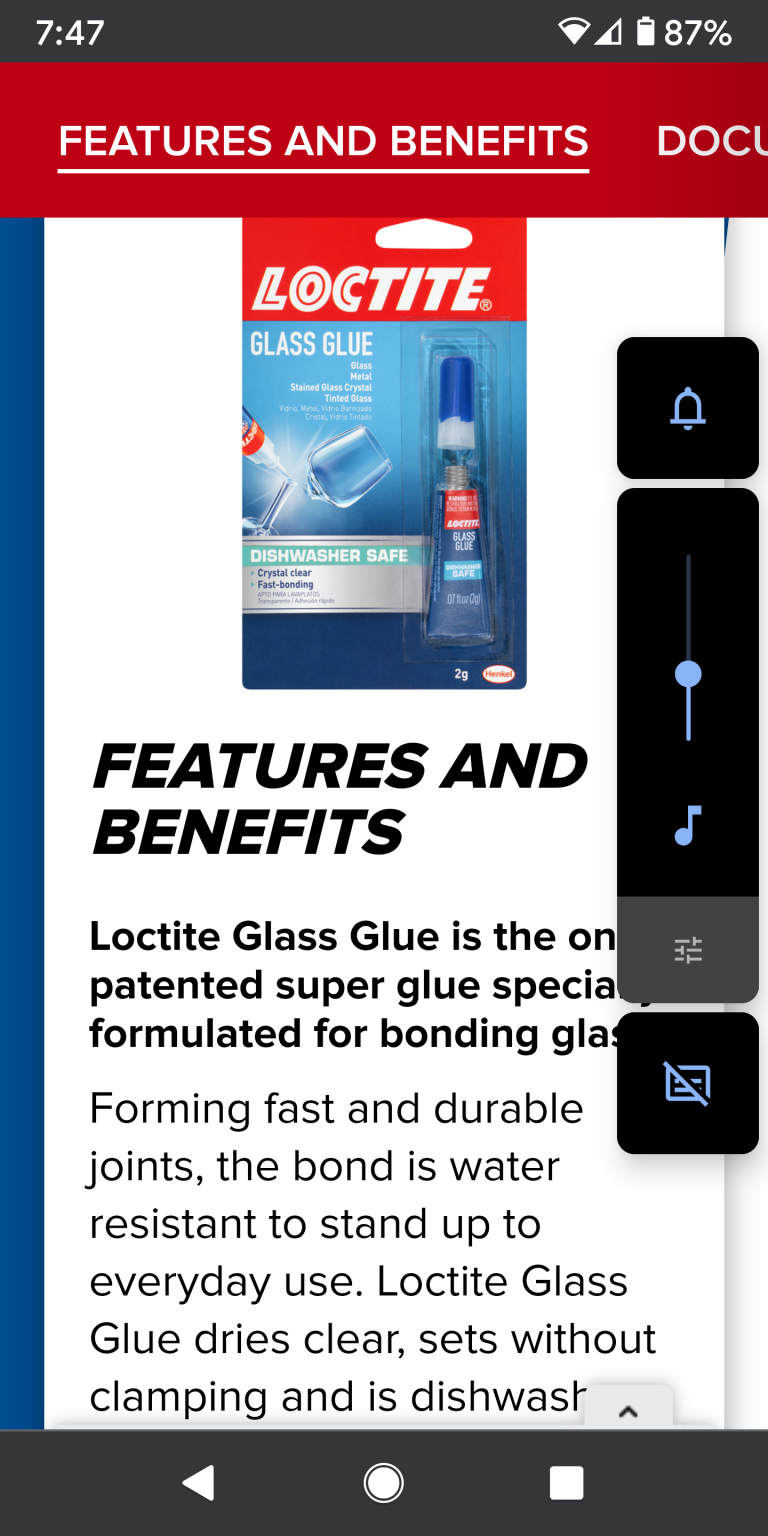Toggle the ringer mode bell icon

pos(688,409)
